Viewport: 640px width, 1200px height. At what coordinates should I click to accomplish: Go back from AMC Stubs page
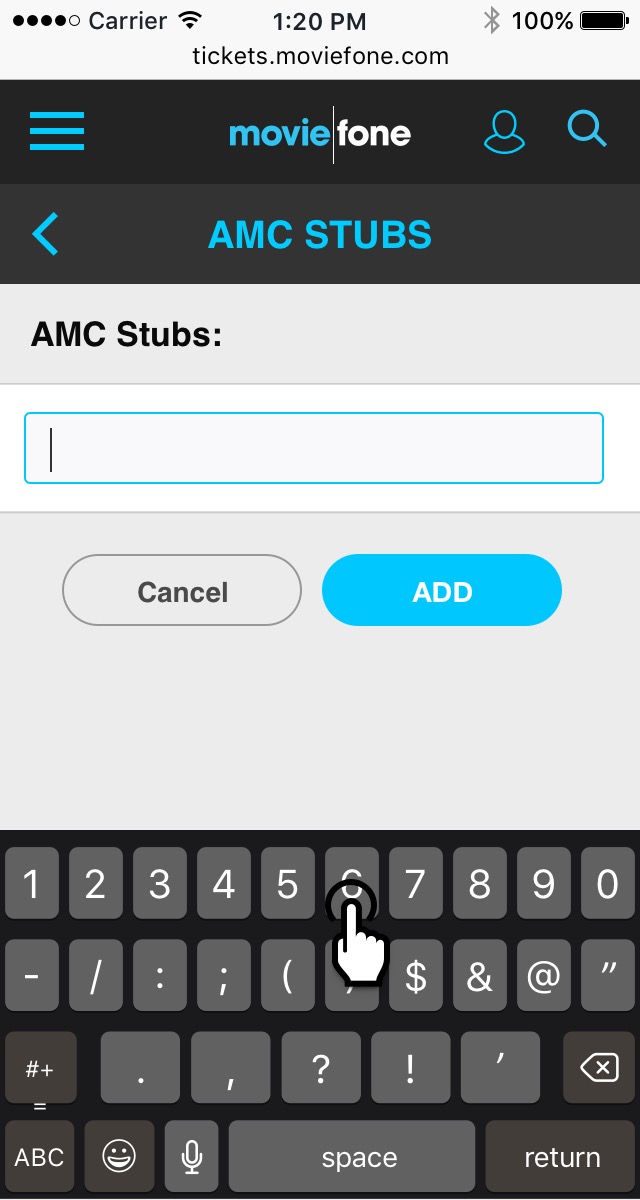tap(46, 234)
